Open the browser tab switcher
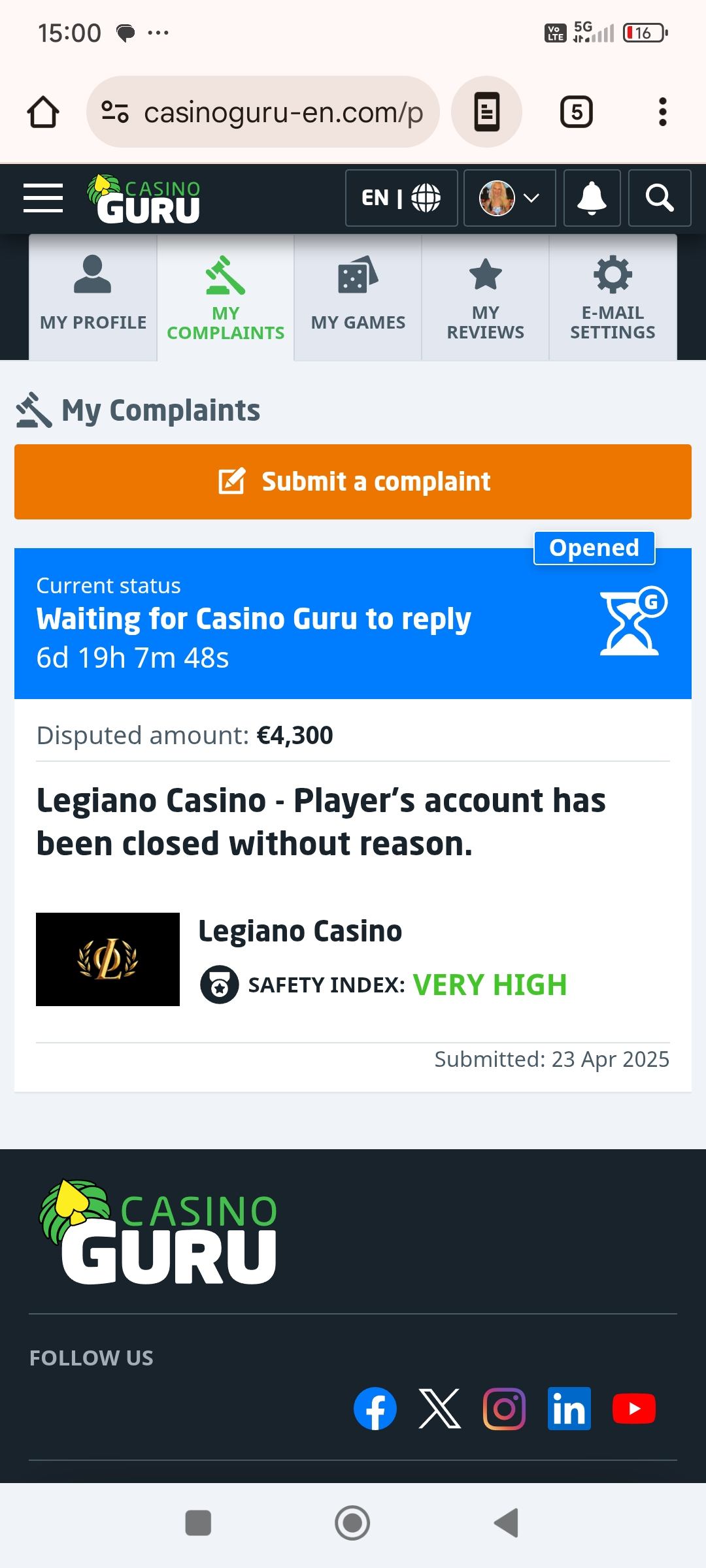The width and height of the screenshot is (706, 1568). coord(577,112)
